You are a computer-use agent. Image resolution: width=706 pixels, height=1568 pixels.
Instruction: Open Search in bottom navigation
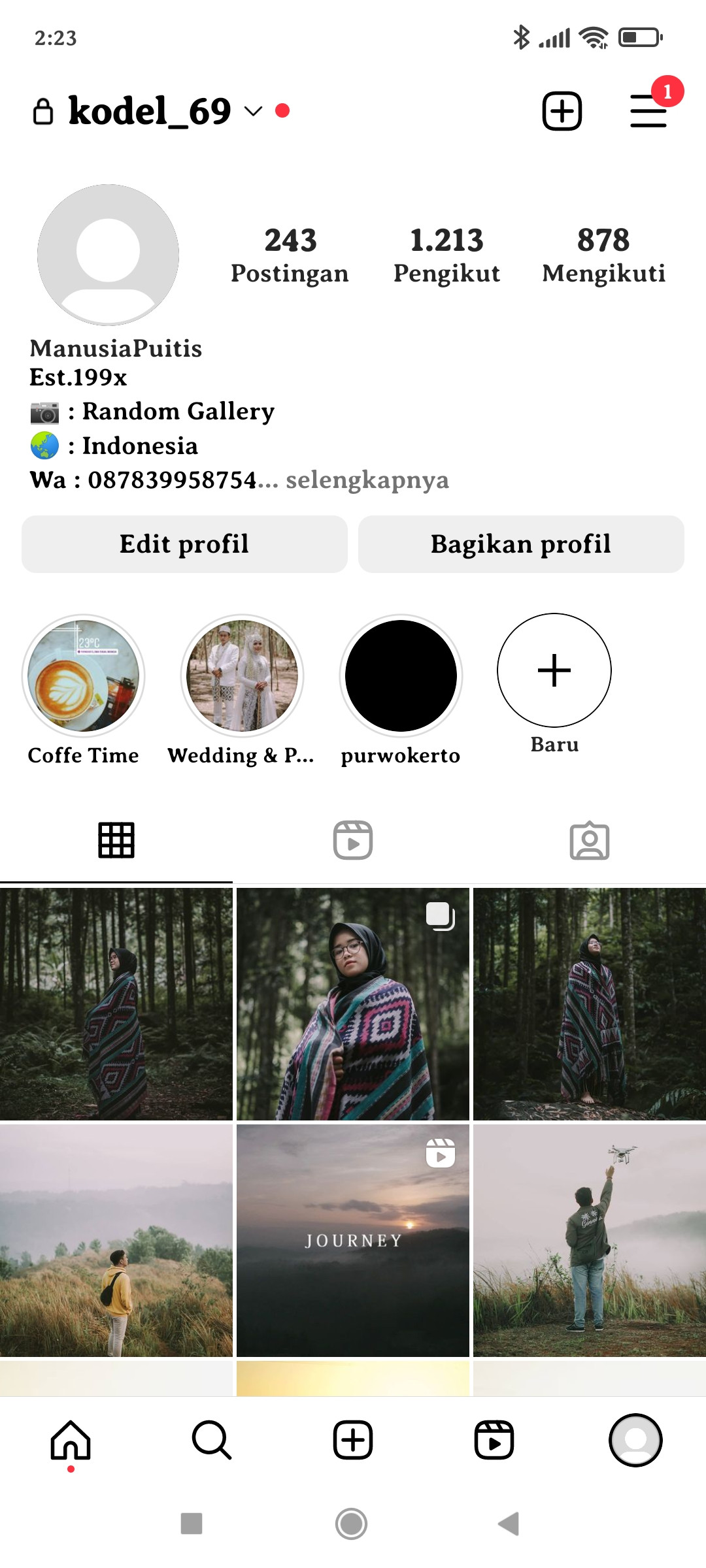pyautogui.click(x=212, y=1440)
